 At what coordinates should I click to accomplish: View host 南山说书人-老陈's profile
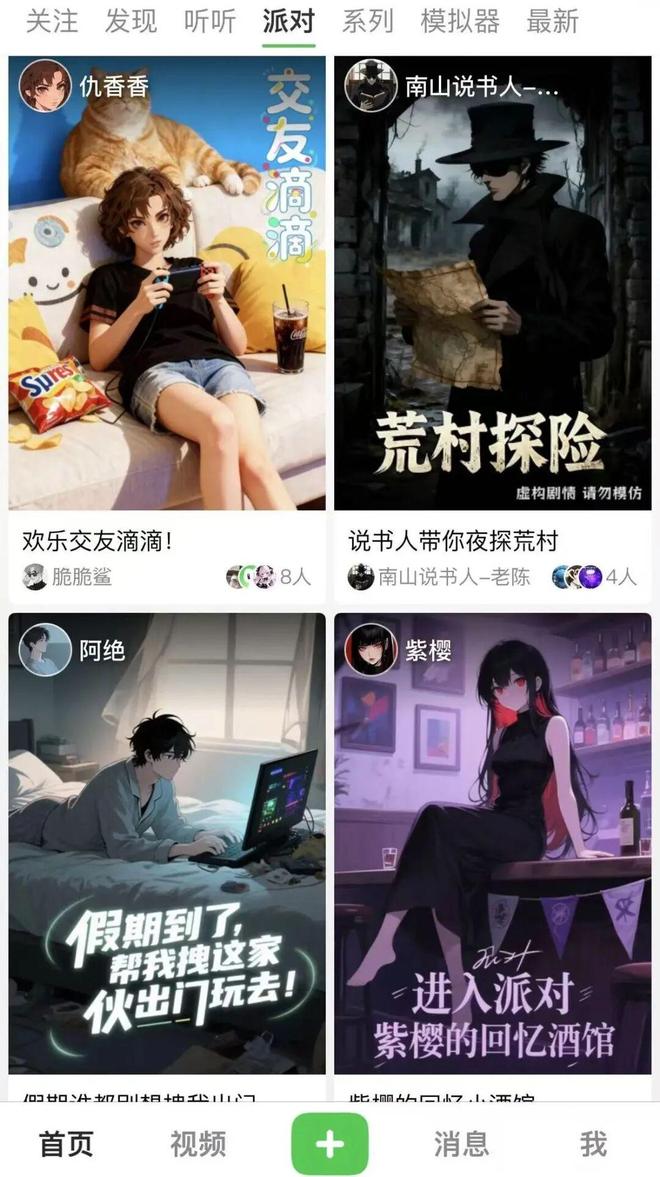tap(440, 577)
